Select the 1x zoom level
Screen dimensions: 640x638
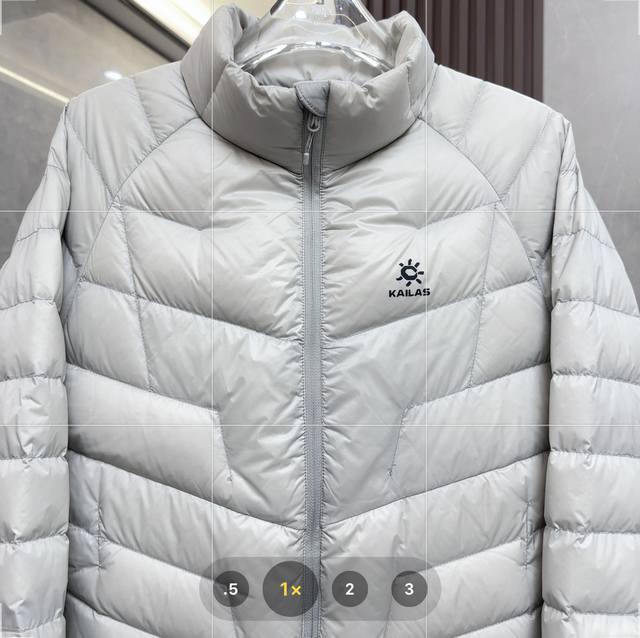pos(290,589)
